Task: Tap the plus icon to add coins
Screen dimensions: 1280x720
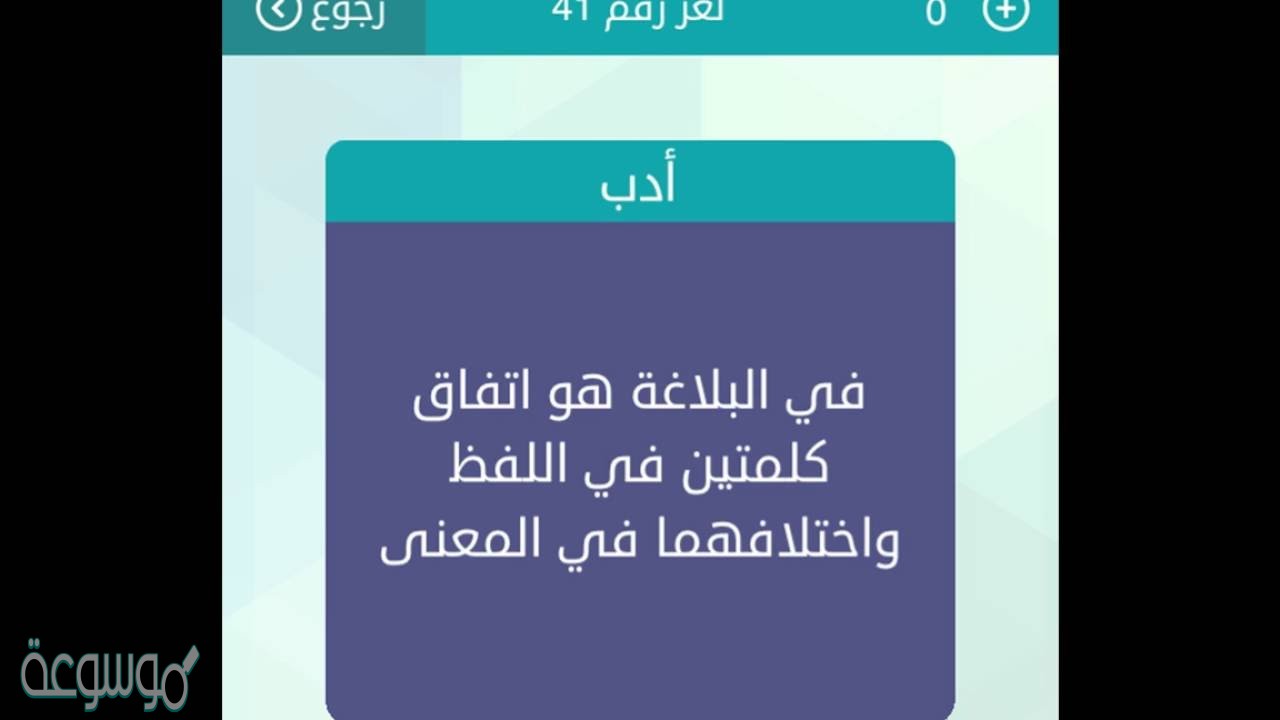Action: coord(1005,12)
